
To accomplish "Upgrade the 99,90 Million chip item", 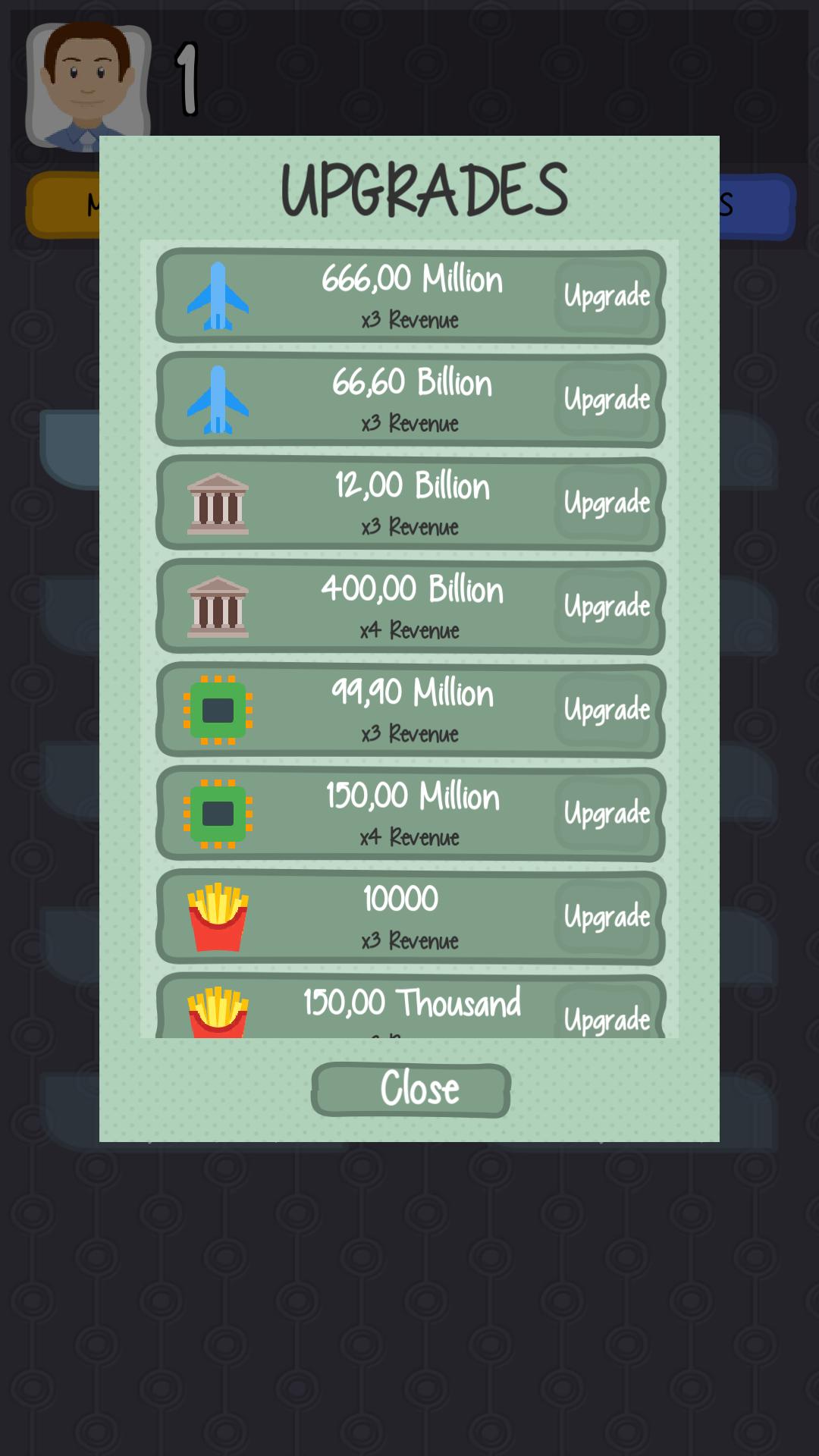I will pyautogui.click(x=607, y=711).
